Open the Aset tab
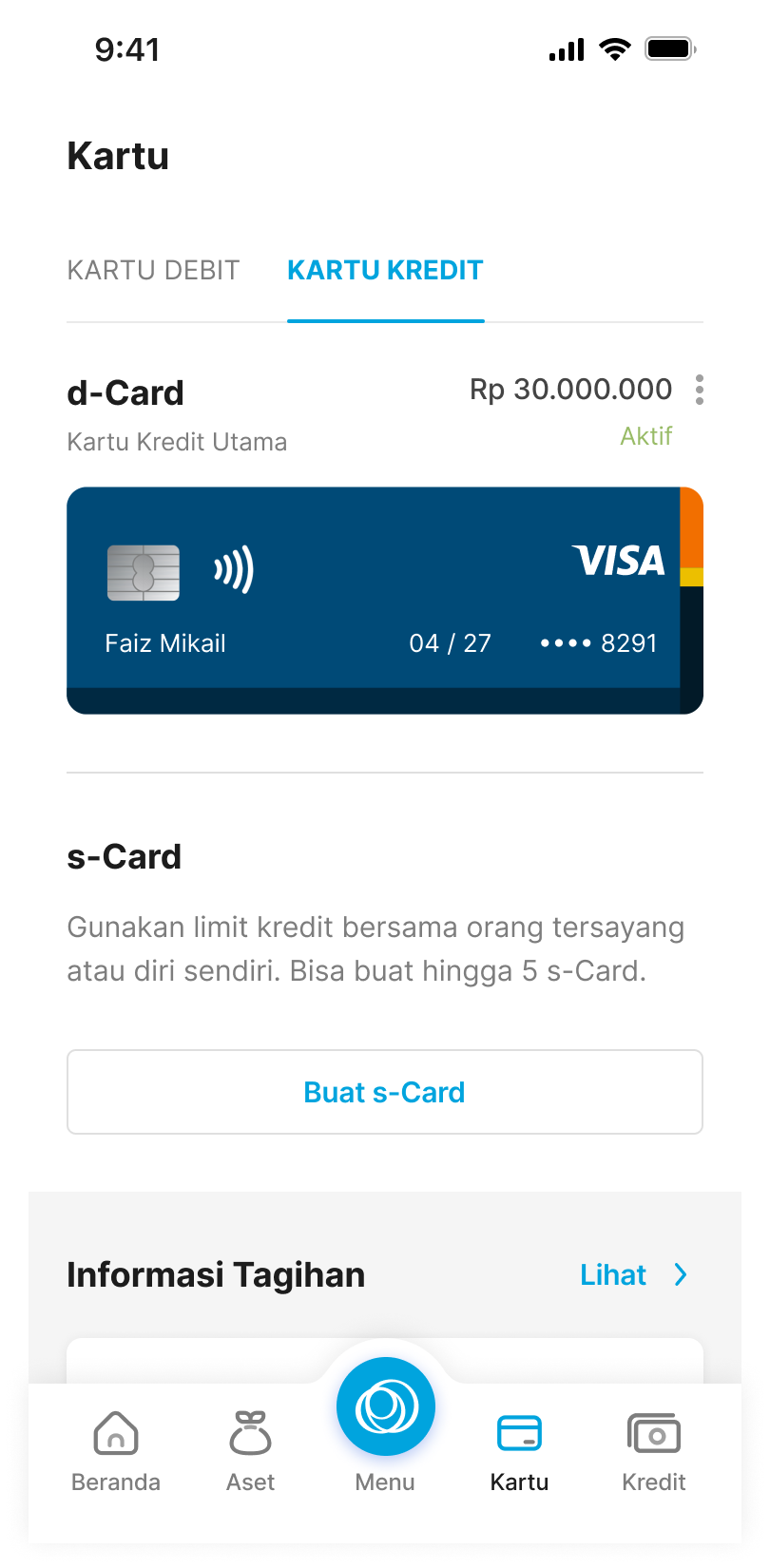Image resolution: width=770 pixels, height=1568 pixels. pyautogui.click(x=250, y=1451)
